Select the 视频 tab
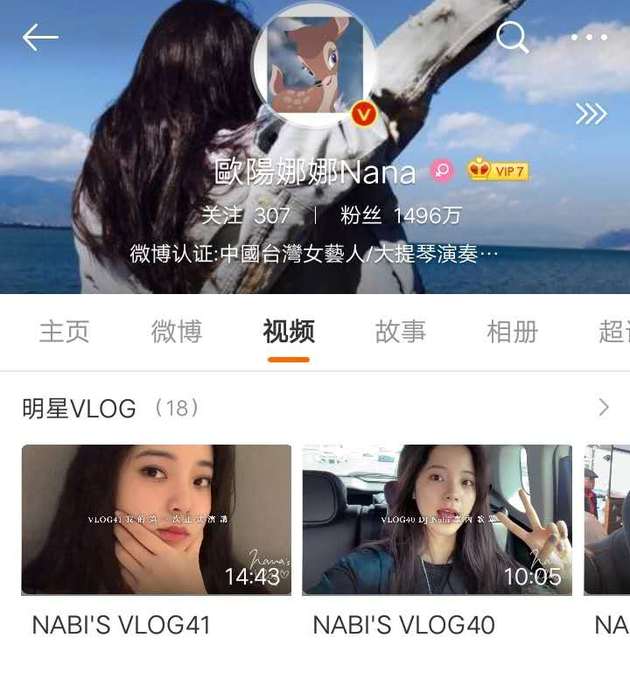Viewport: 630px width, 680px height. [289, 332]
